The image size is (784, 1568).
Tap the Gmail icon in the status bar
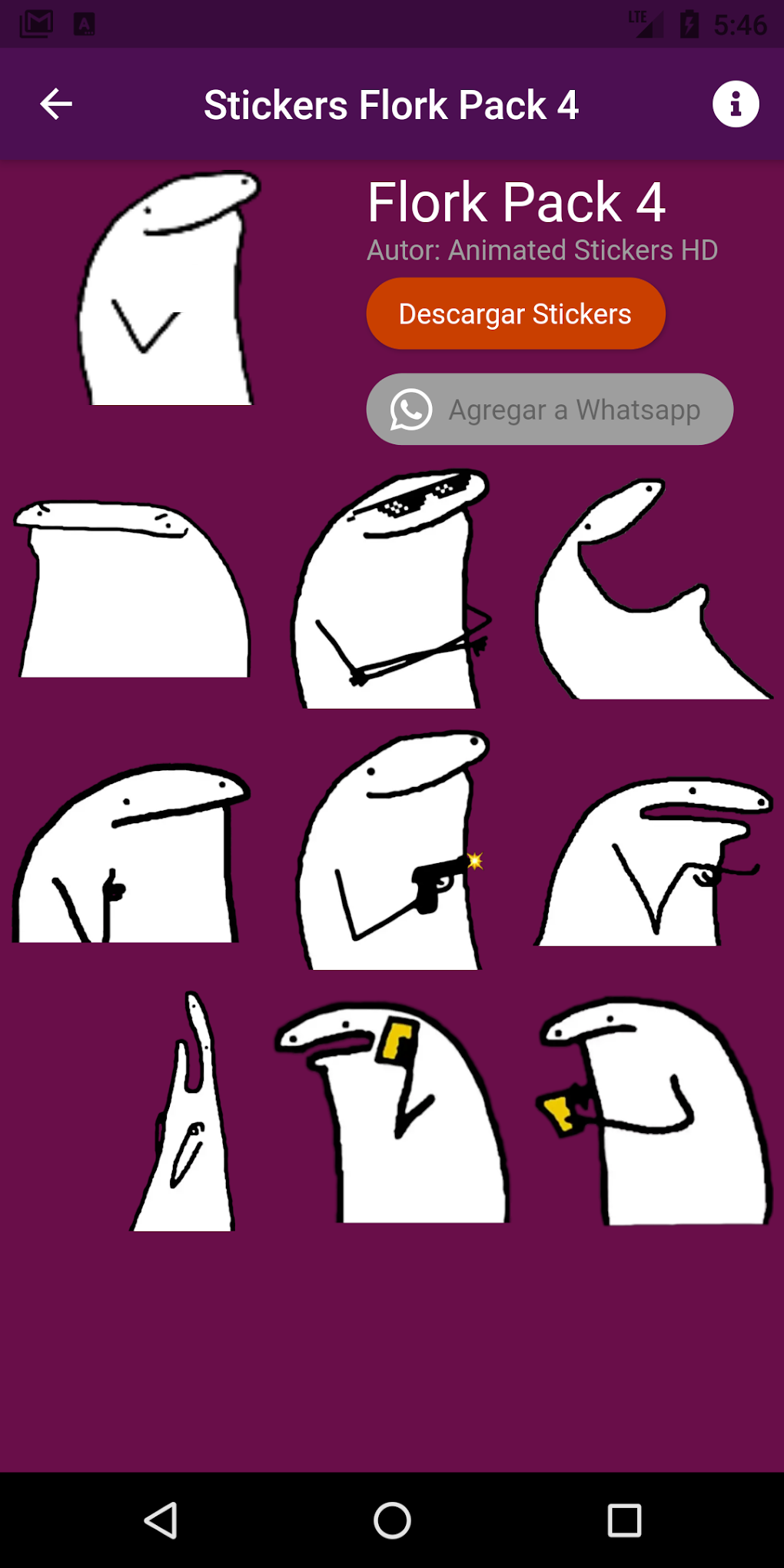coord(34,22)
